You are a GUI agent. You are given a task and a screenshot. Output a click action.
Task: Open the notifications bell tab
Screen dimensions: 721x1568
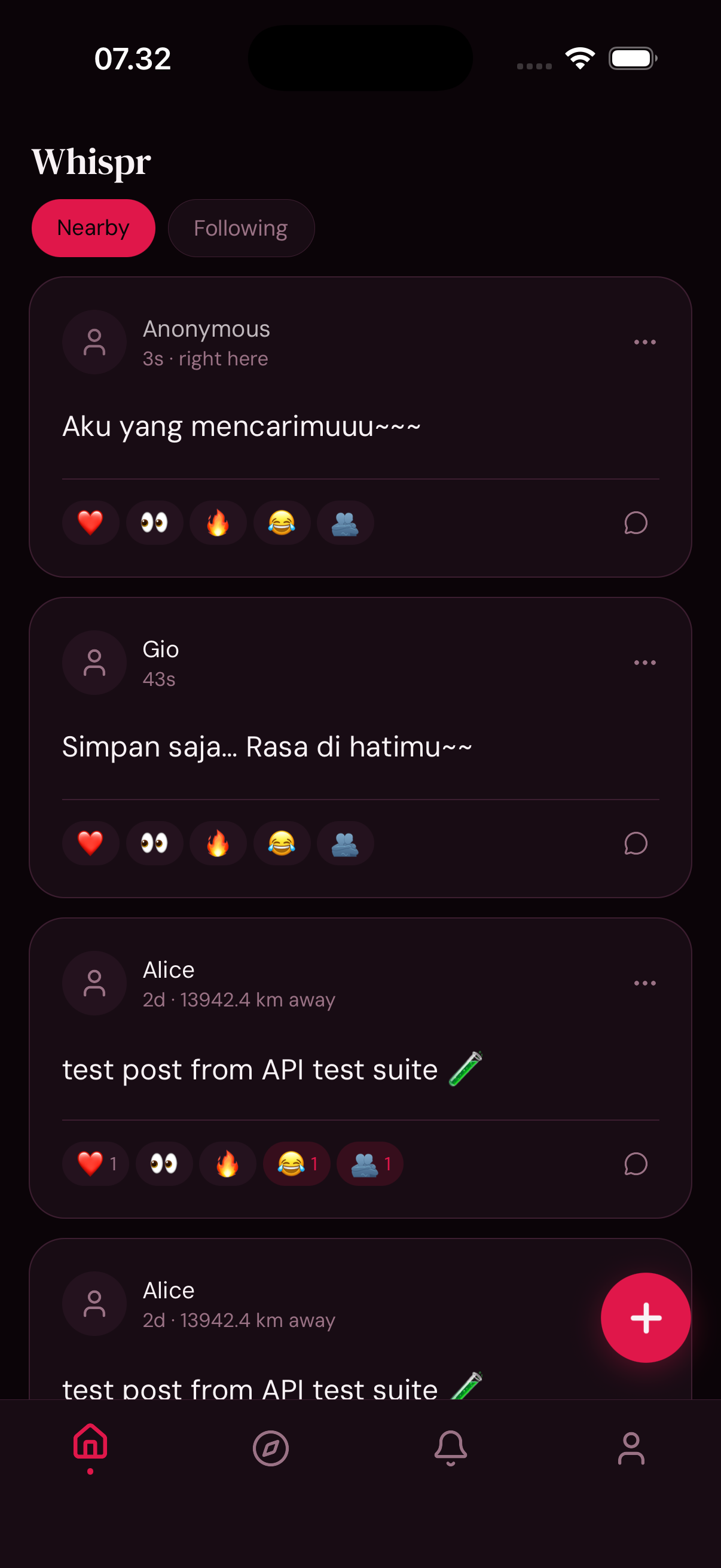[x=450, y=1448]
